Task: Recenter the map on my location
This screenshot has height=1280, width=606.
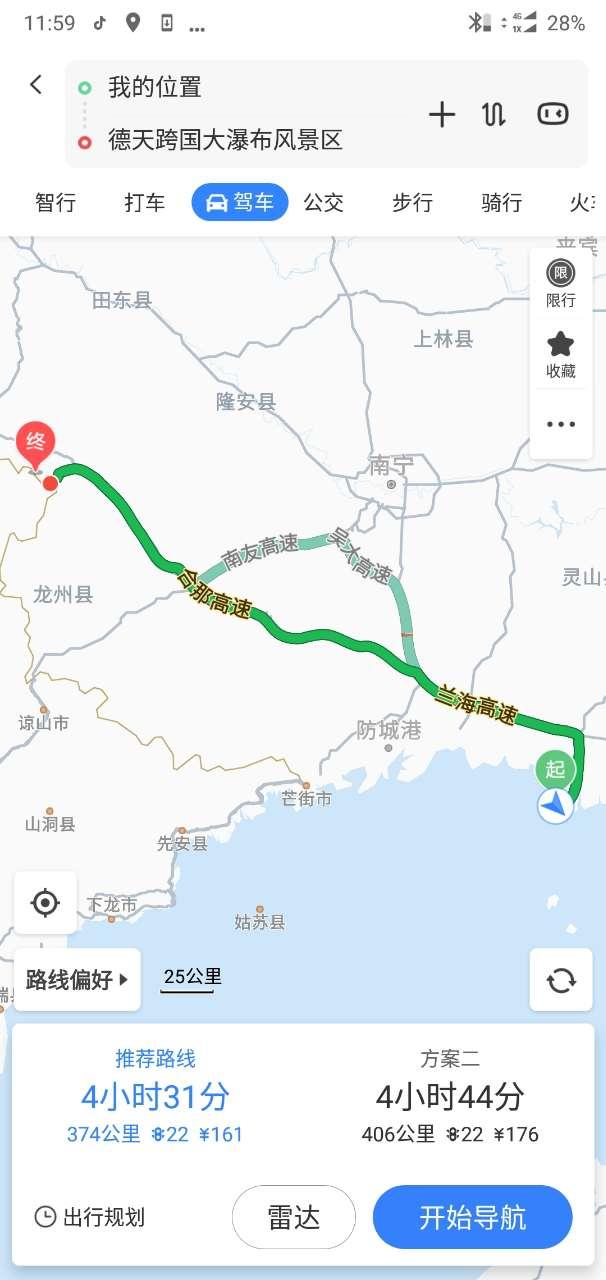Action: [45, 903]
